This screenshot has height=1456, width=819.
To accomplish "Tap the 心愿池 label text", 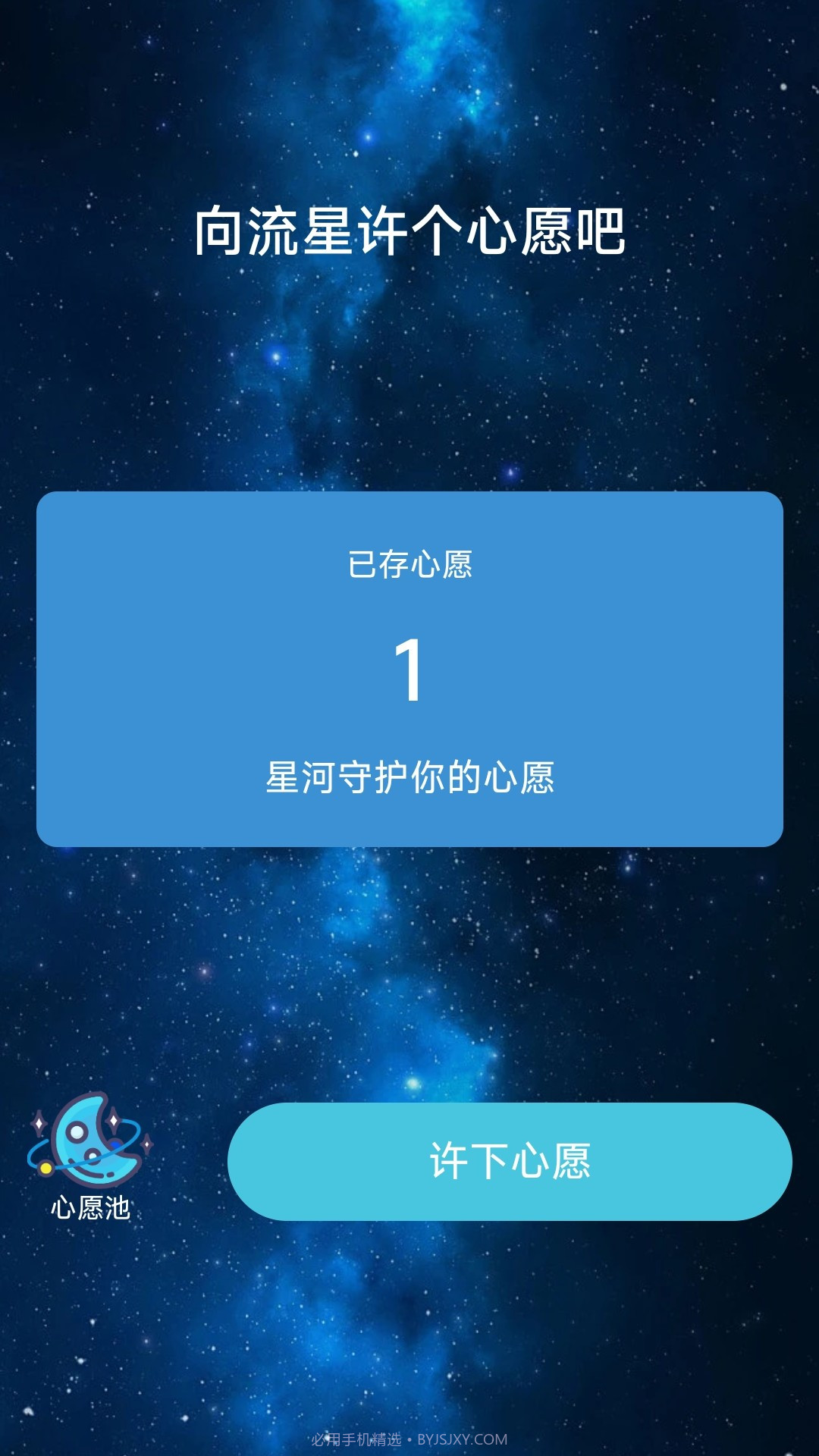I will [91, 1207].
